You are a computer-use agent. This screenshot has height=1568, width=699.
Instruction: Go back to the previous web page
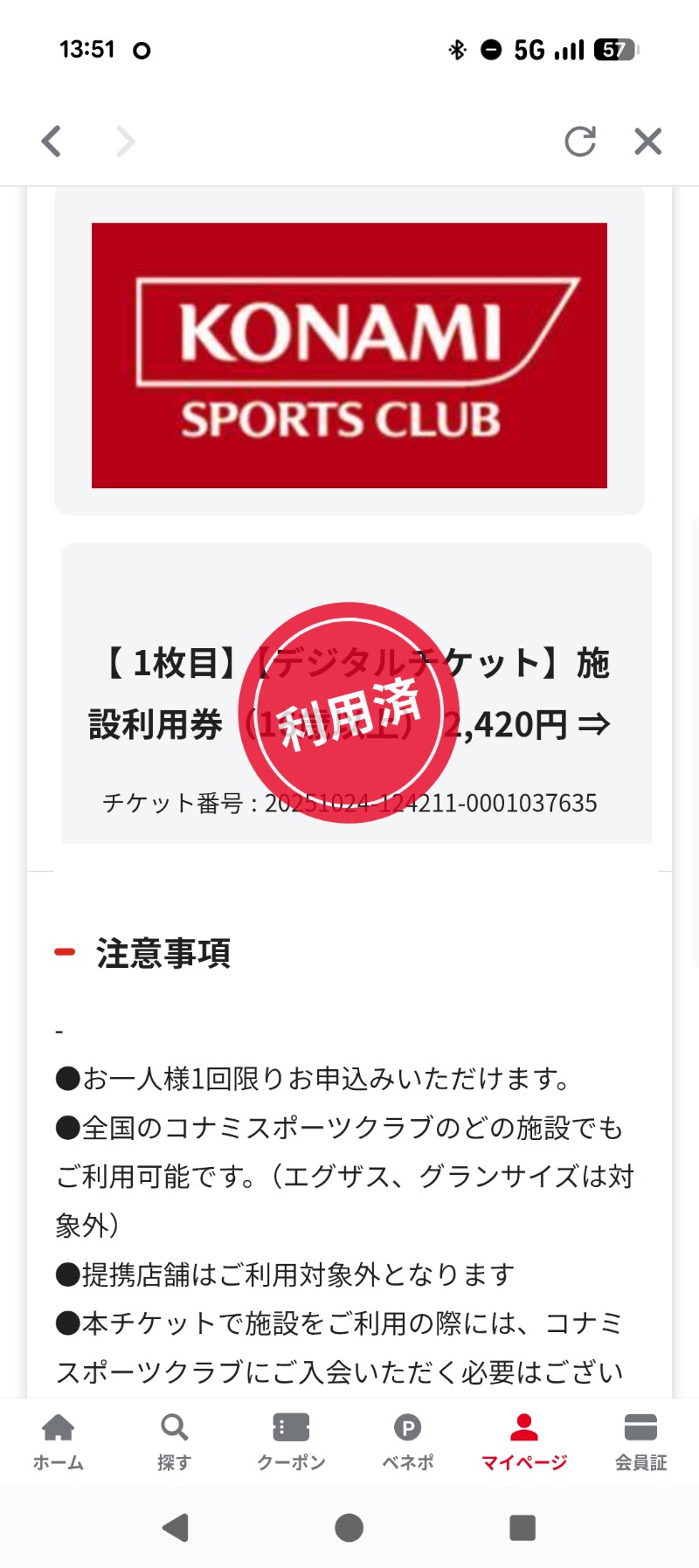coord(52,142)
